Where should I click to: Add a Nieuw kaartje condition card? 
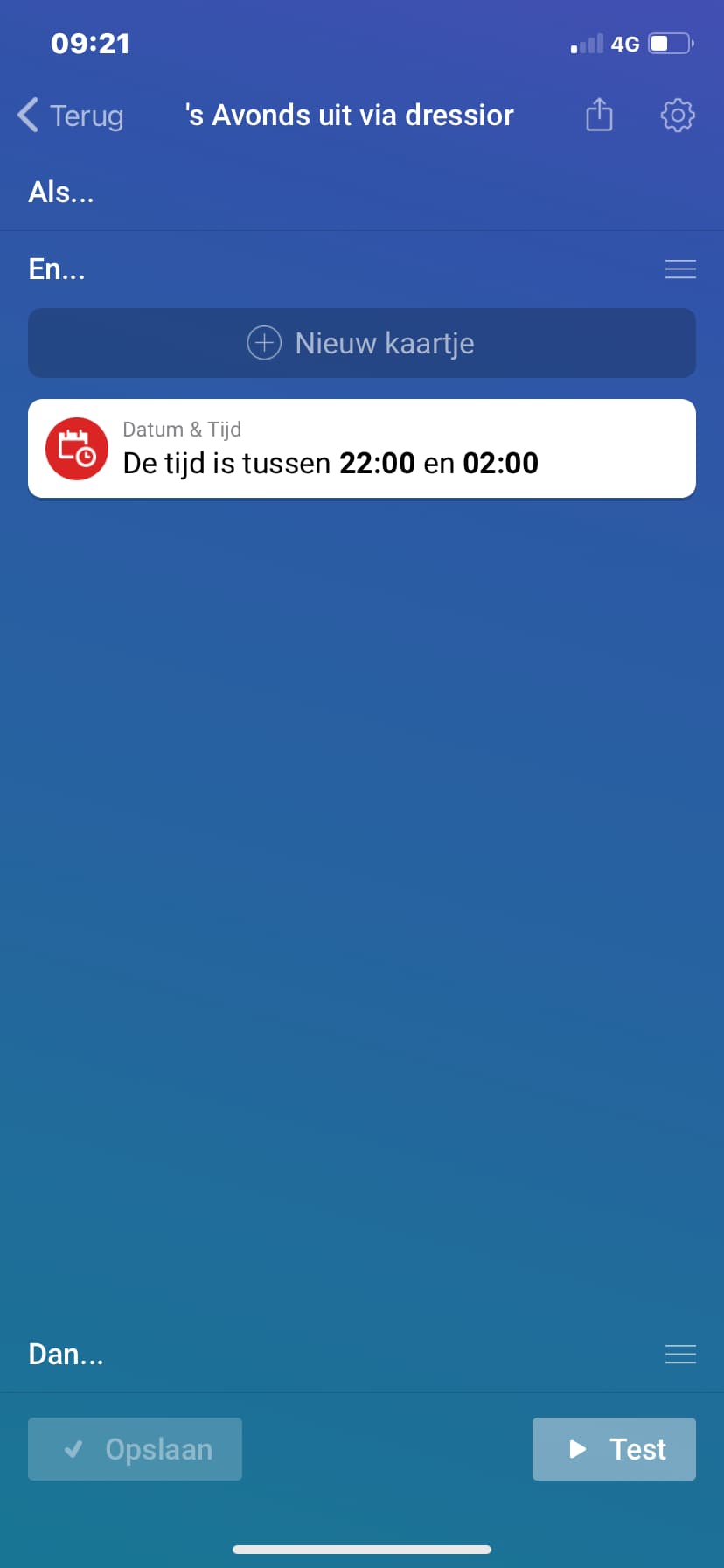[362, 343]
